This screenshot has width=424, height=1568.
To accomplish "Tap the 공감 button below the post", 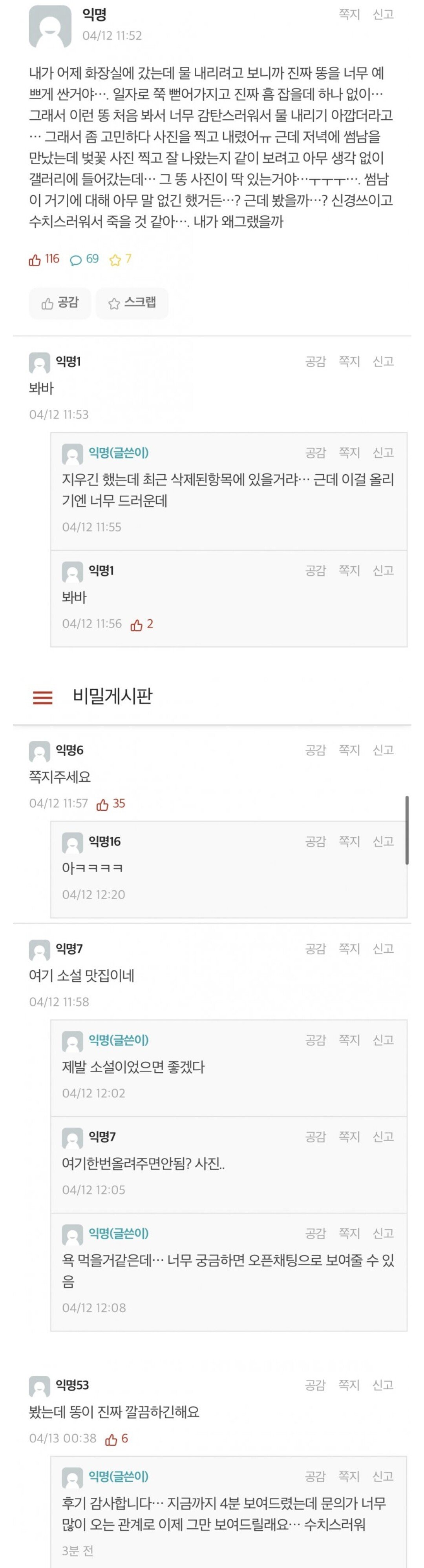I will 60,302.
